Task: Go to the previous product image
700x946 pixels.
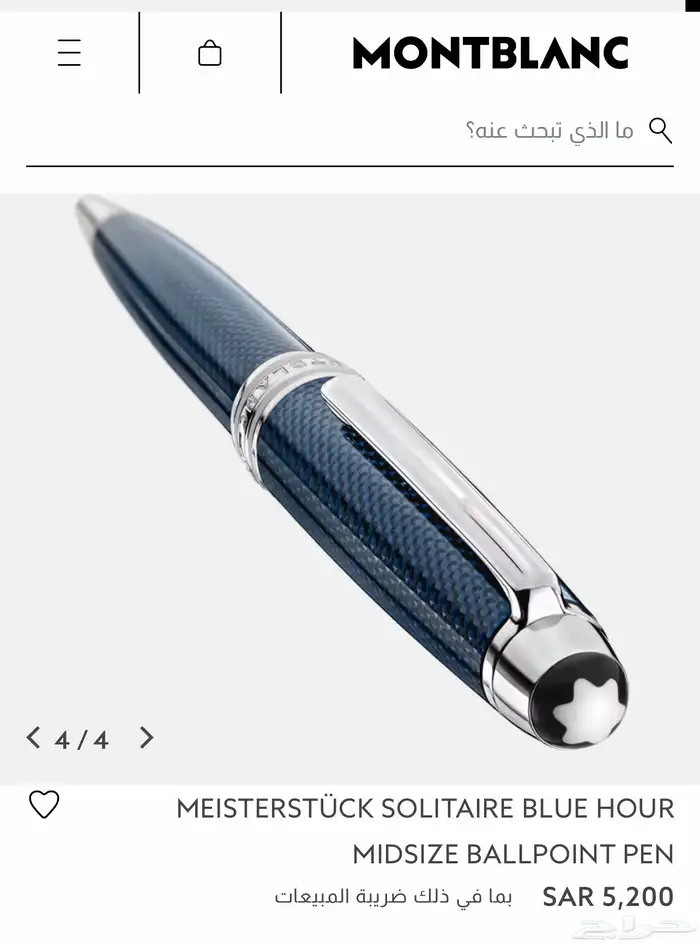Action: click(x=34, y=738)
